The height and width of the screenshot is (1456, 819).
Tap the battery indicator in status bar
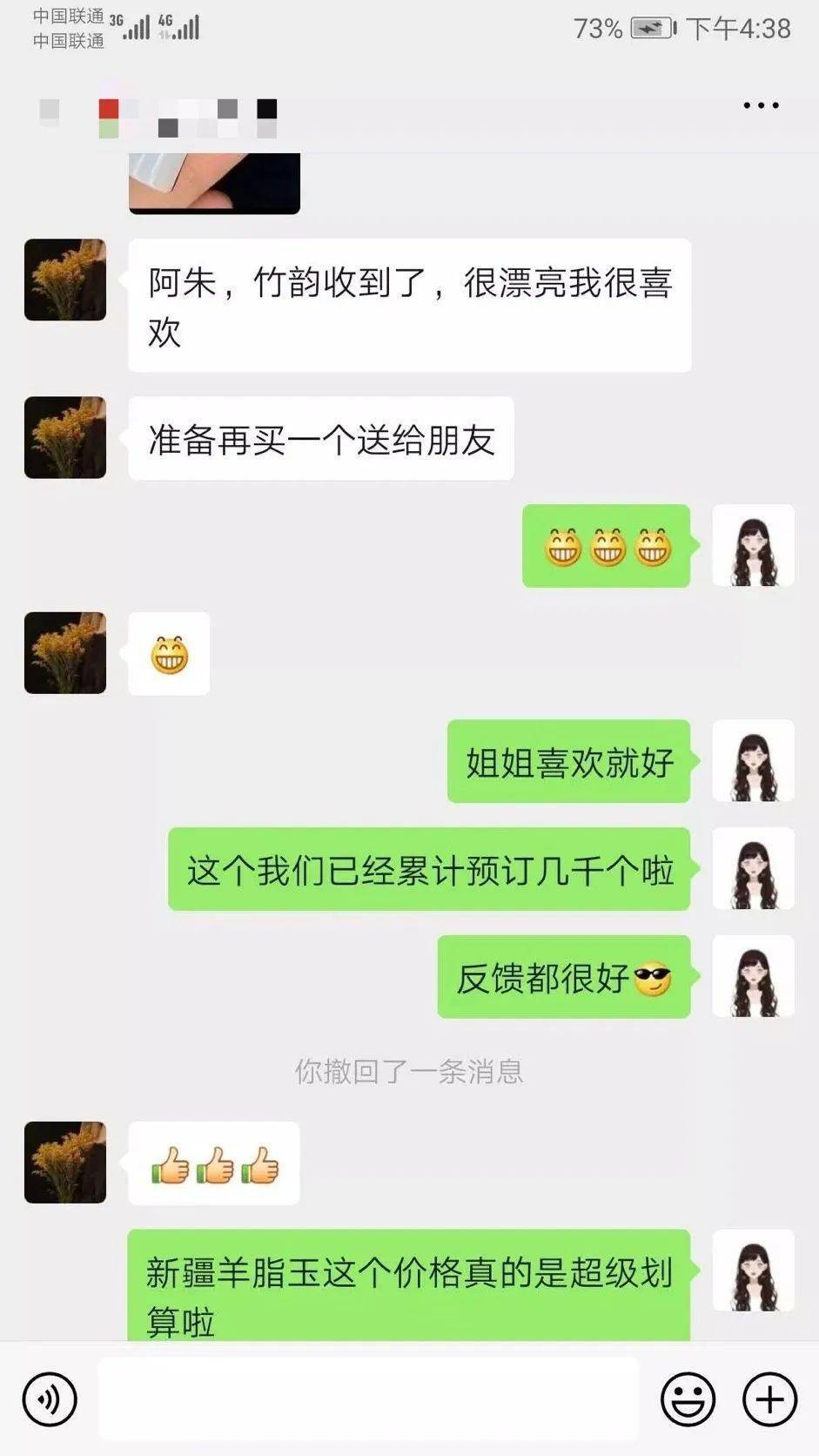coord(648,26)
